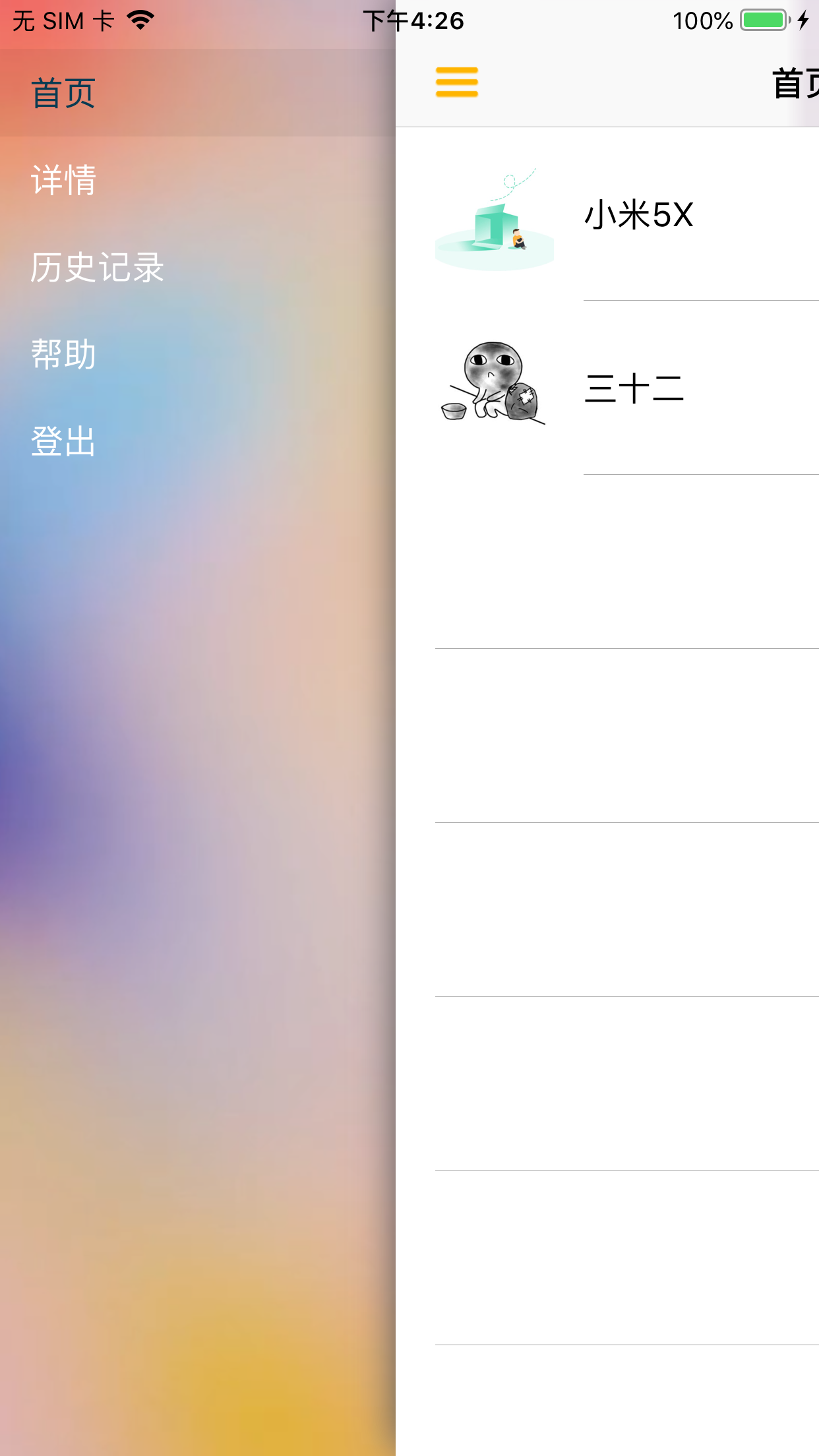Select 首页 in the side drawer
The height and width of the screenshot is (1456, 819).
click(x=64, y=93)
